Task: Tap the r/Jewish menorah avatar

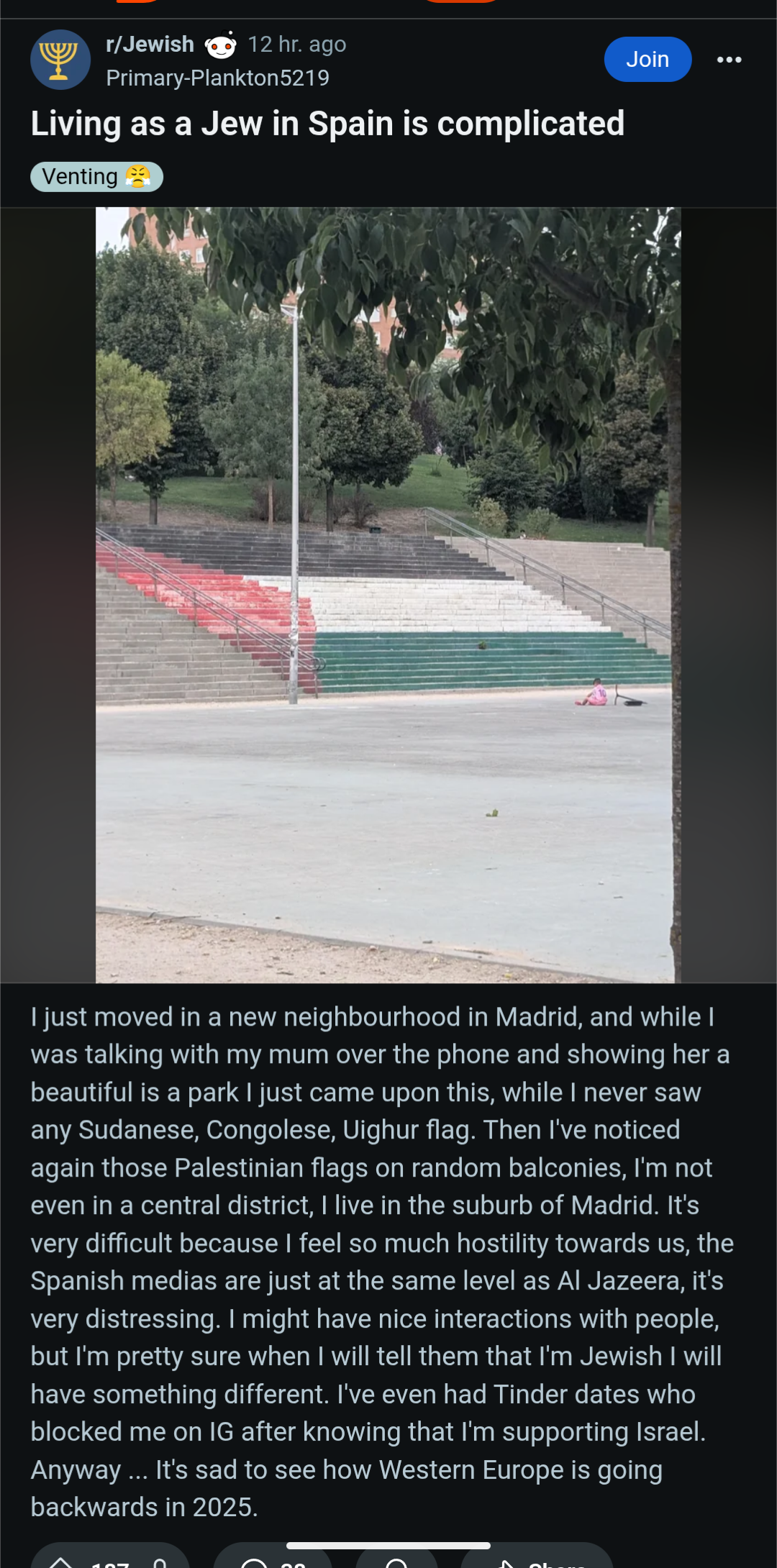Action: (x=60, y=60)
